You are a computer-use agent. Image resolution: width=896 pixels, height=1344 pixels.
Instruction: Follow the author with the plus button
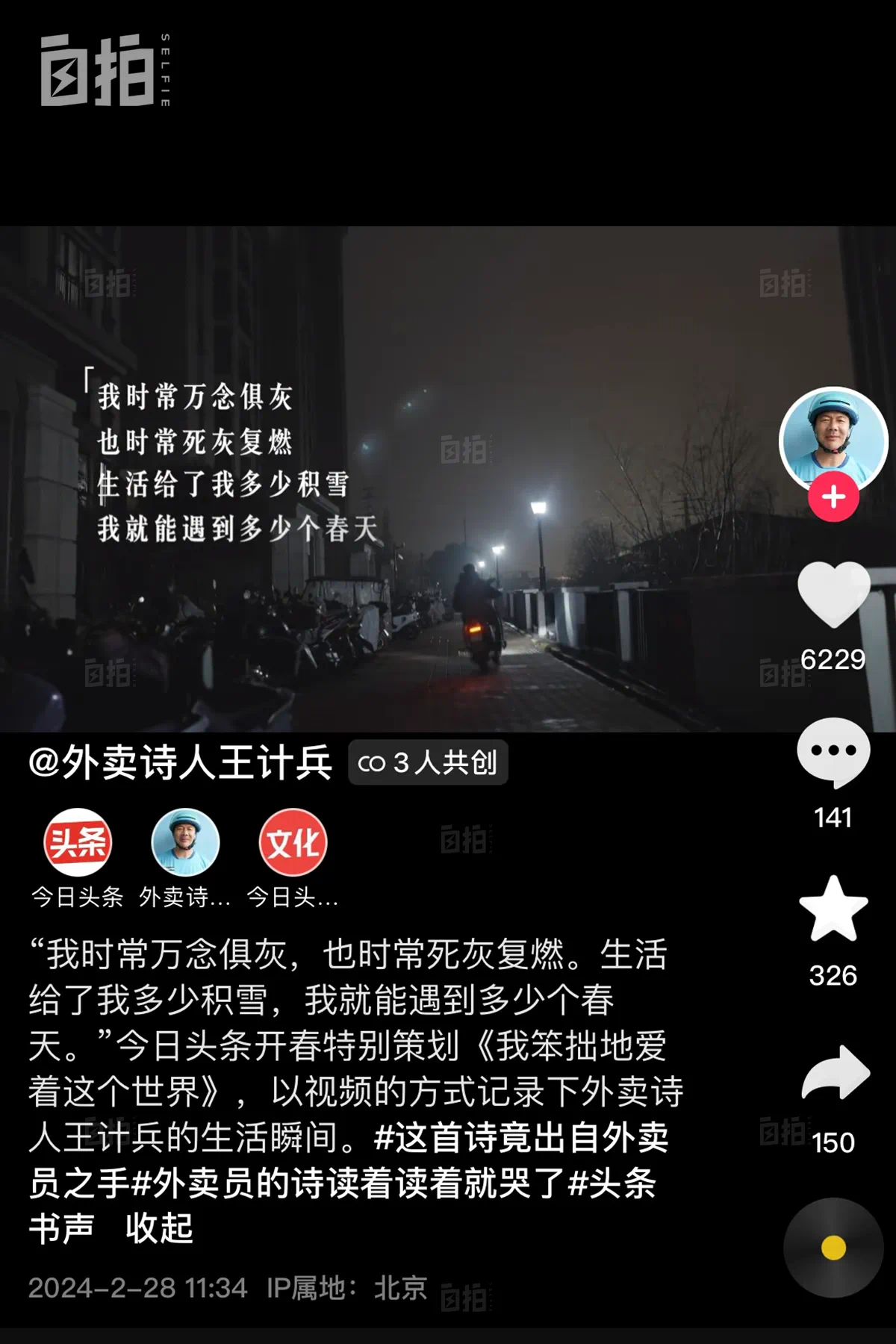tap(833, 497)
